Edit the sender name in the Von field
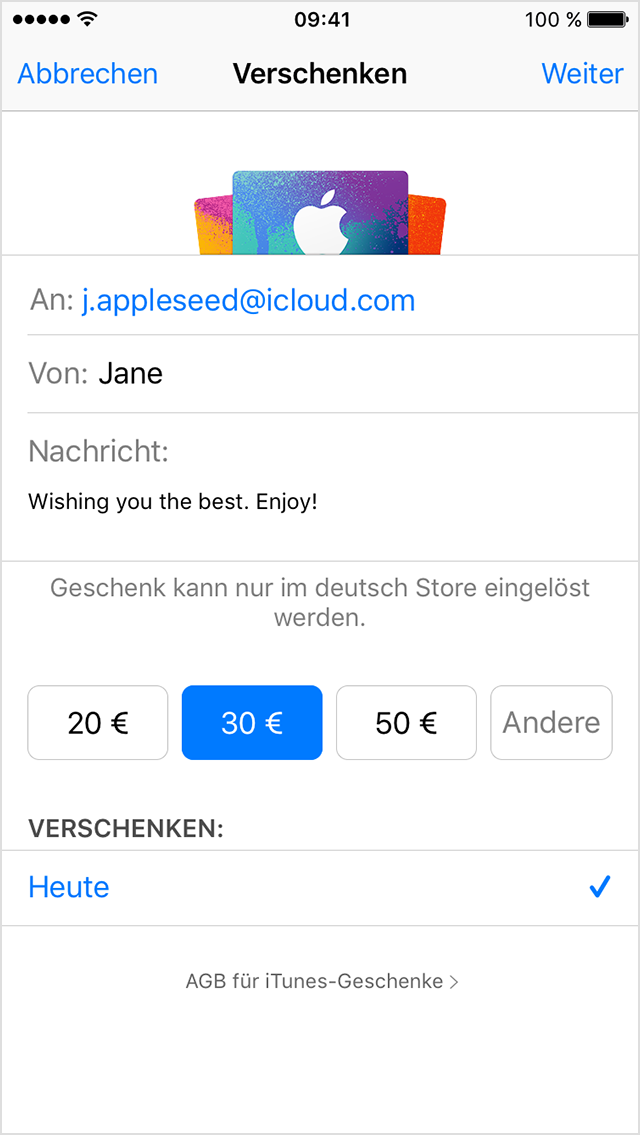Image resolution: width=640 pixels, height=1136 pixels. pos(130,374)
